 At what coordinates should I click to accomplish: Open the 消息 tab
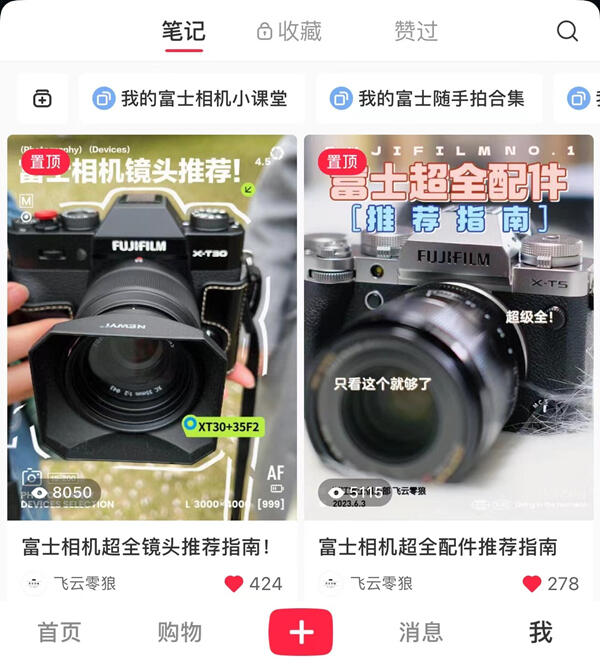(421, 632)
